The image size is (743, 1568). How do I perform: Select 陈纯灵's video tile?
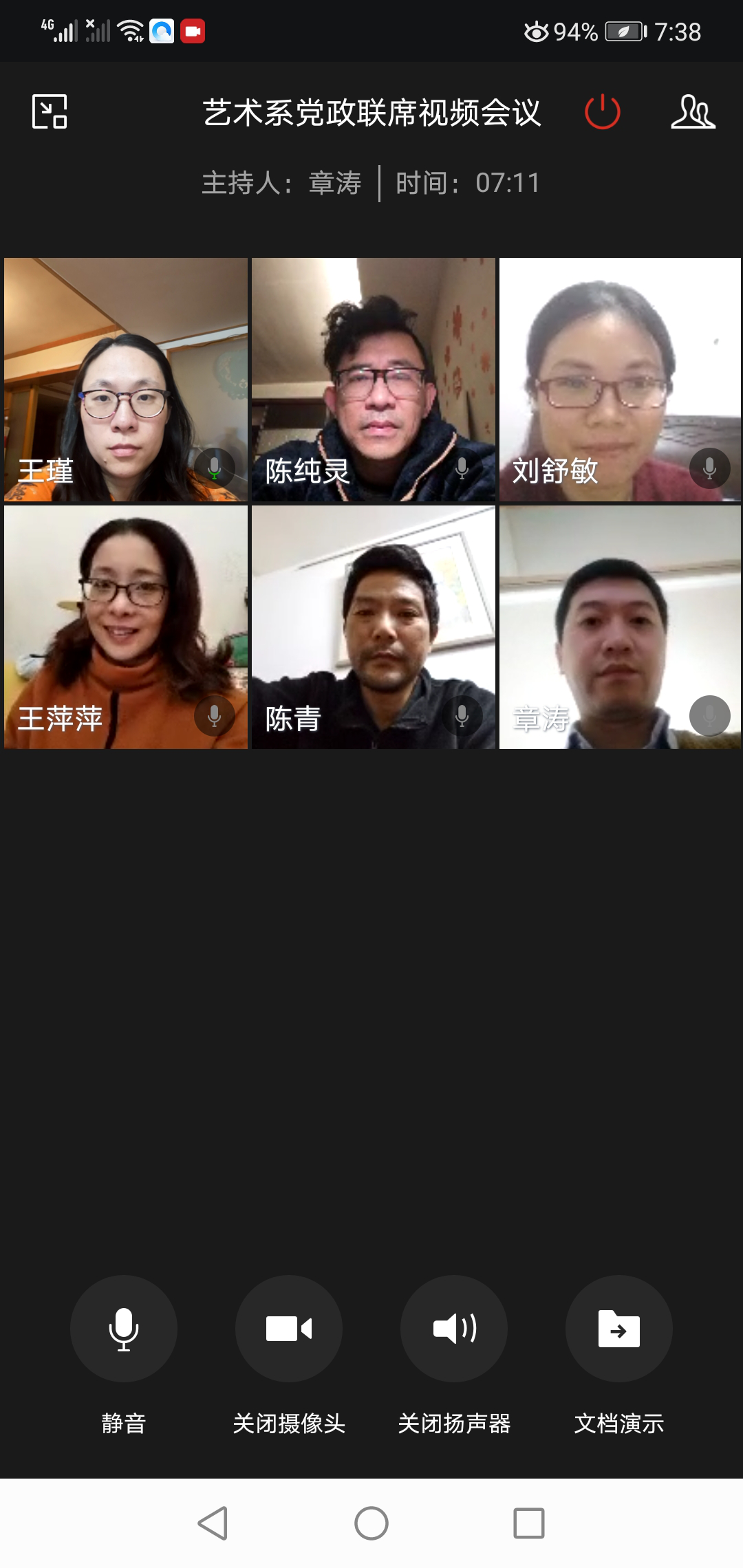point(373,379)
